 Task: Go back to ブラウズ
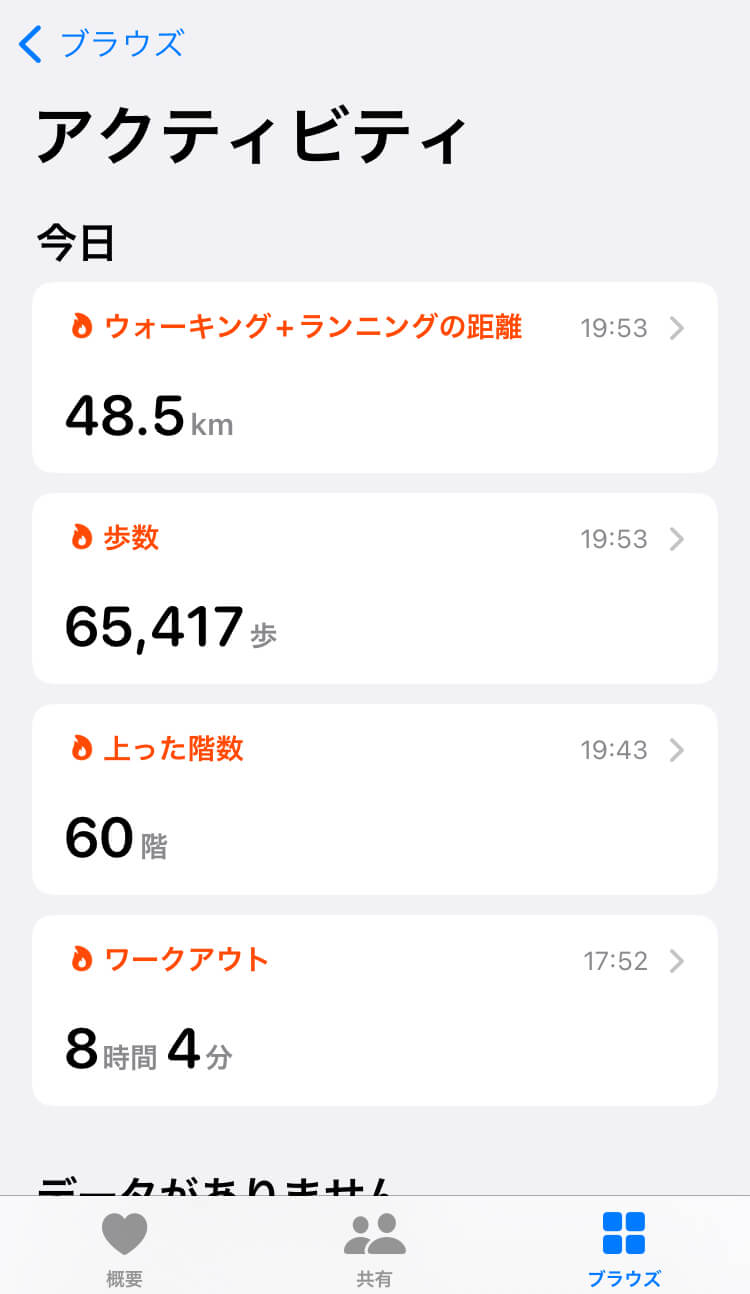[100, 45]
